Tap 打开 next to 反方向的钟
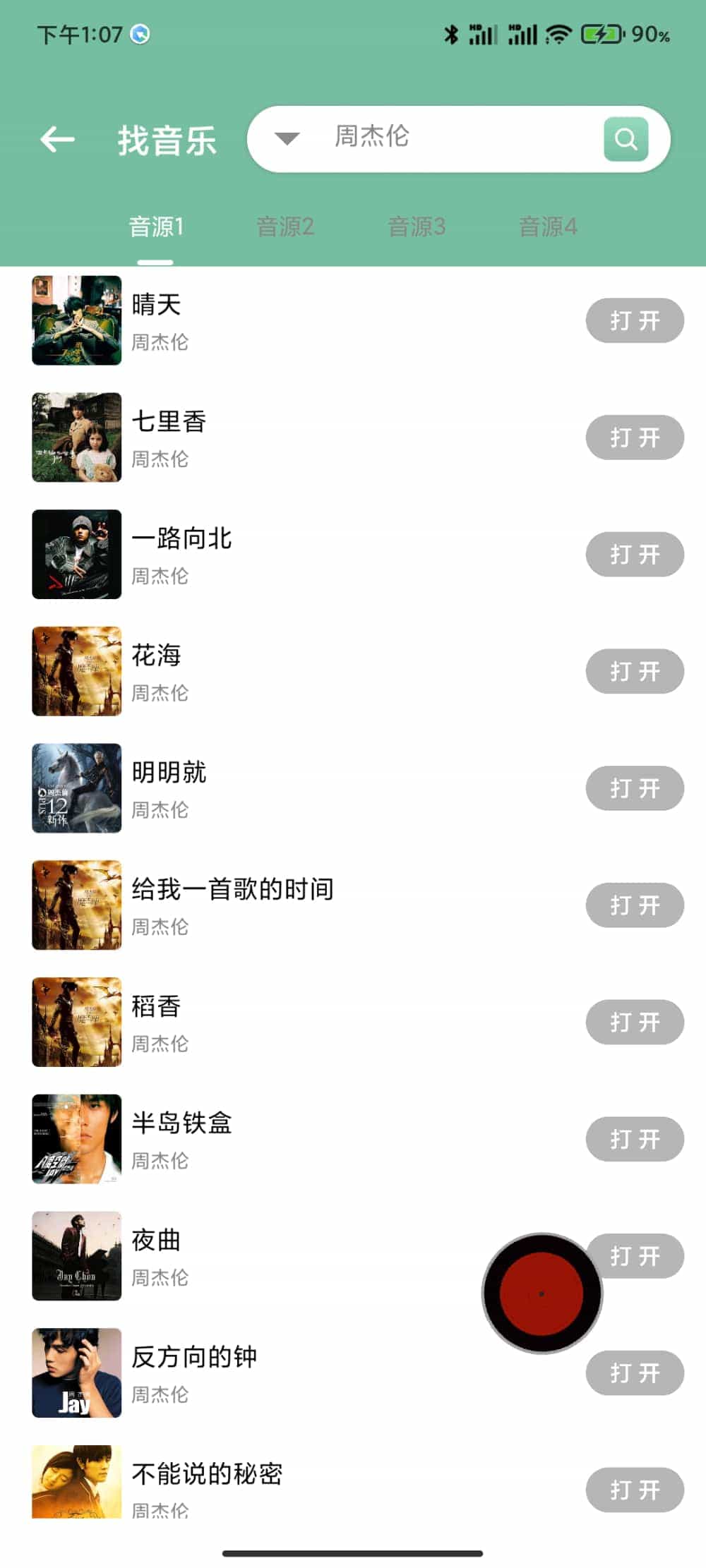The image size is (706, 1568). click(634, 1373)
